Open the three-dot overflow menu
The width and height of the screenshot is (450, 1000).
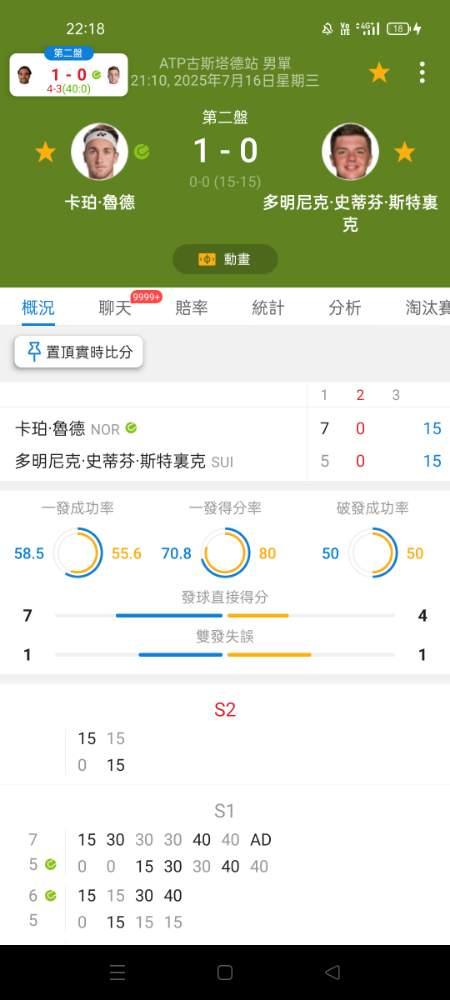[422, 73]
